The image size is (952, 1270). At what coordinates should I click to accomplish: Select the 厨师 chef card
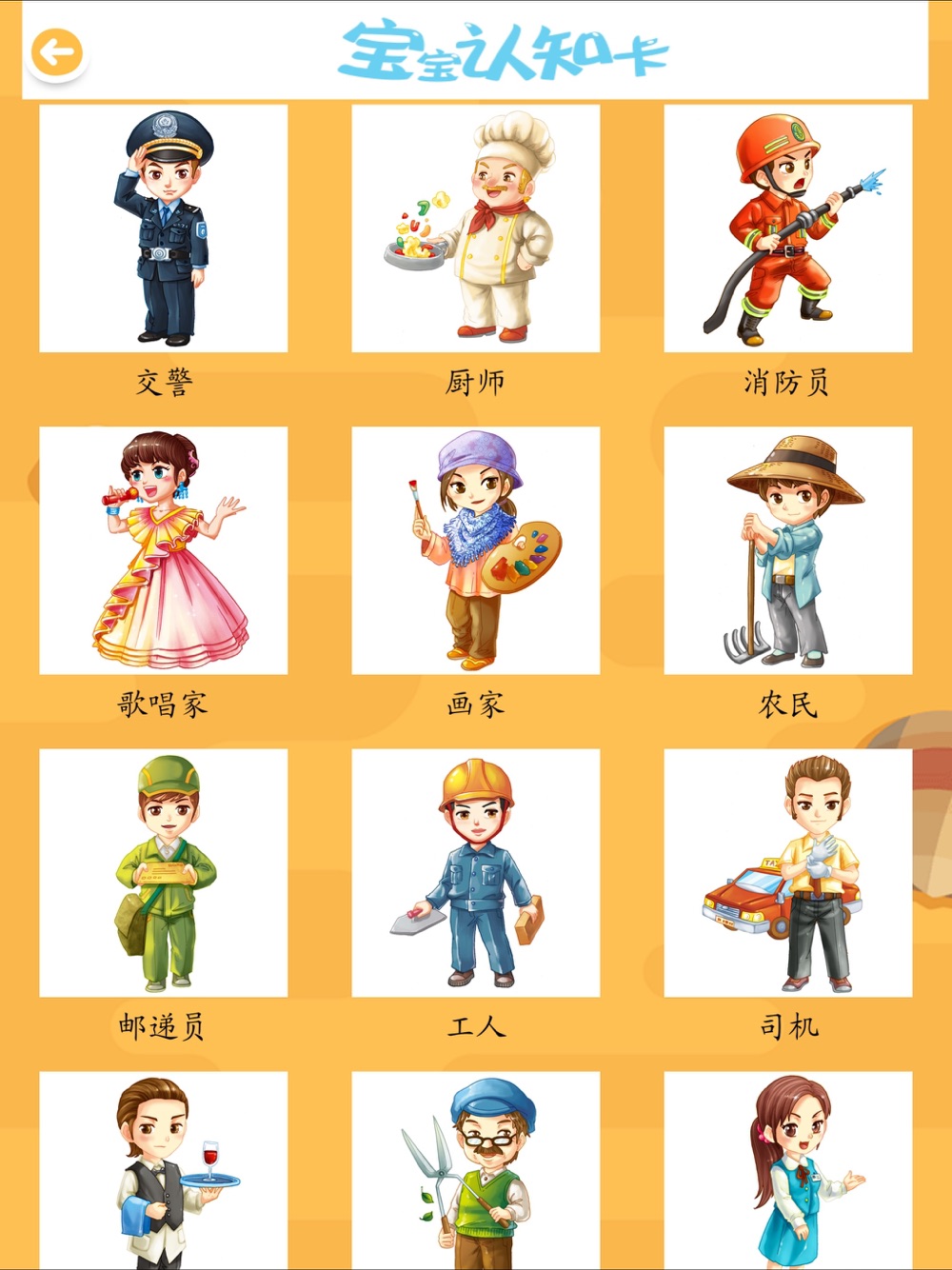[x=476, y=228]
